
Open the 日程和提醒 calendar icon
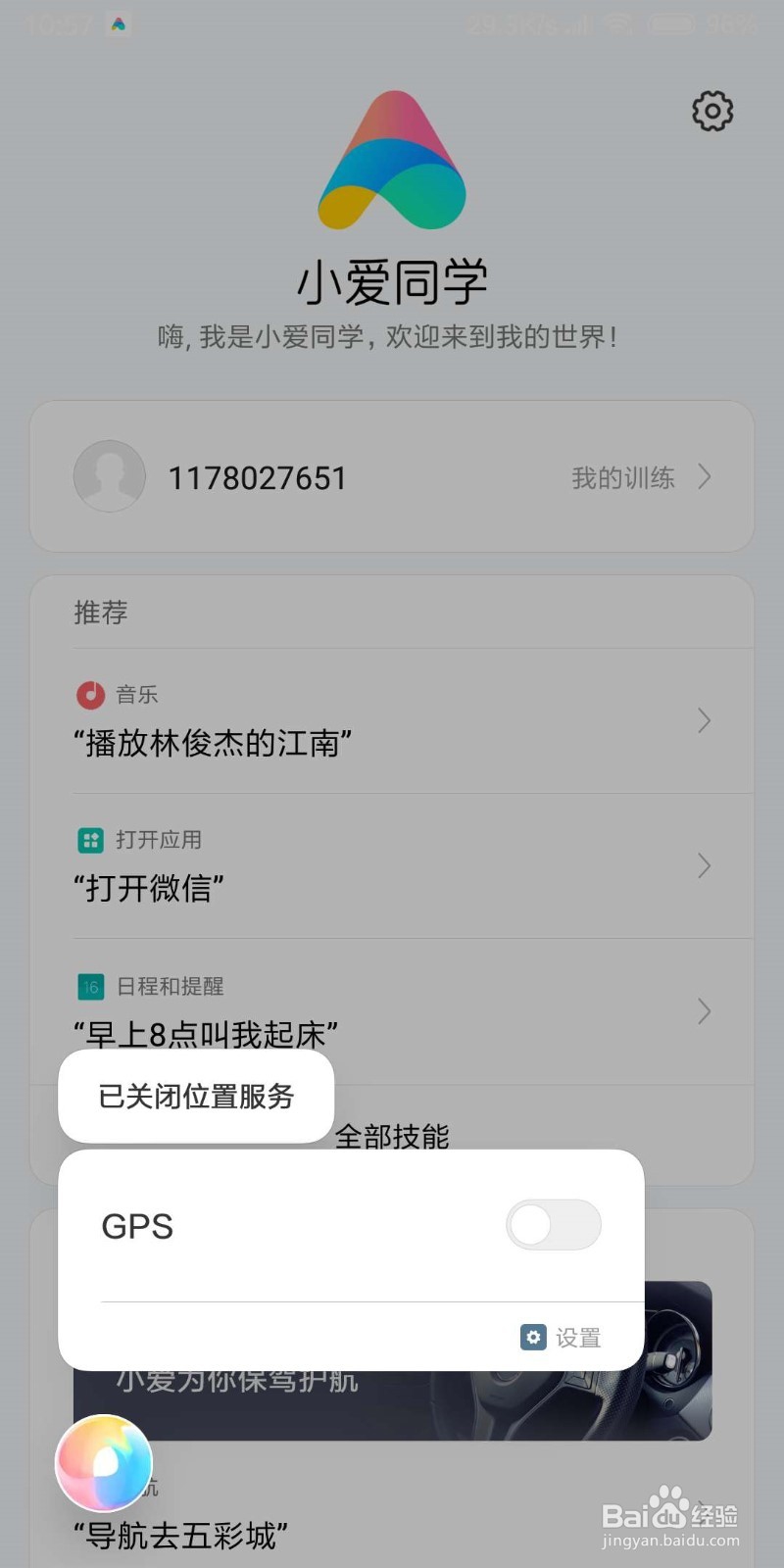tap(89, 987)
